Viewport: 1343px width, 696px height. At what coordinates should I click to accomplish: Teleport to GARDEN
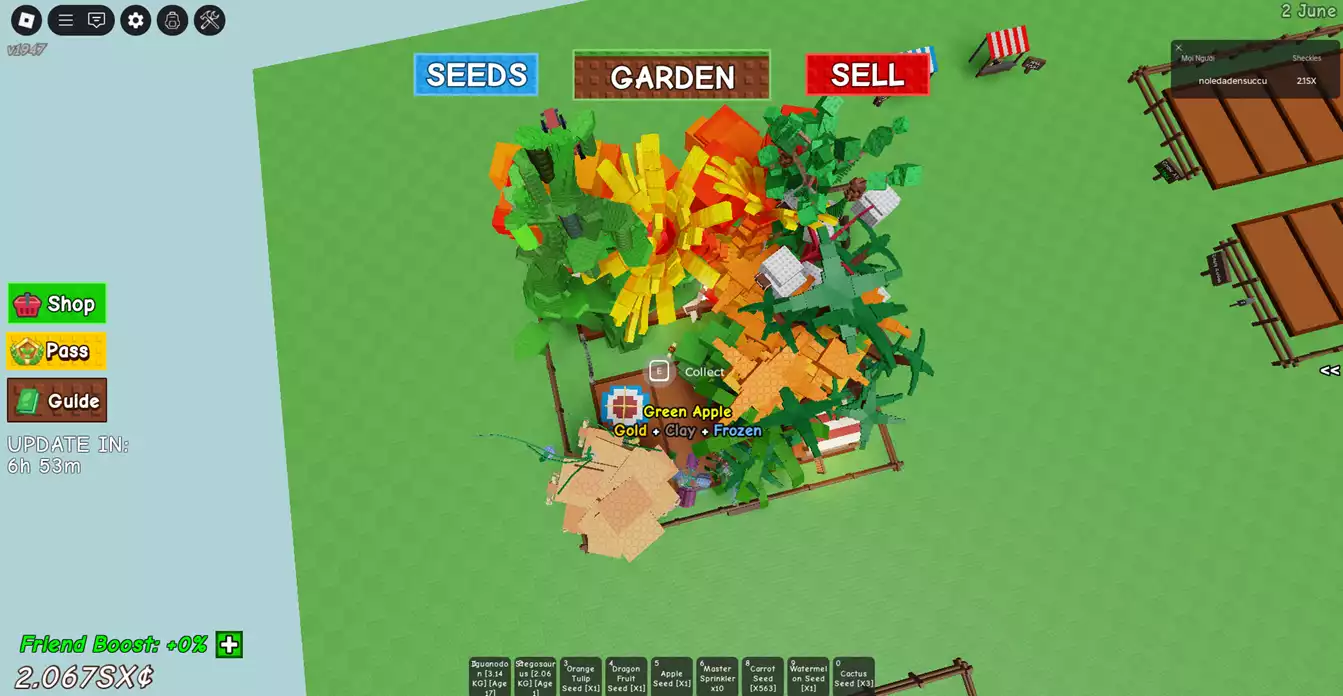pos(671,76)
